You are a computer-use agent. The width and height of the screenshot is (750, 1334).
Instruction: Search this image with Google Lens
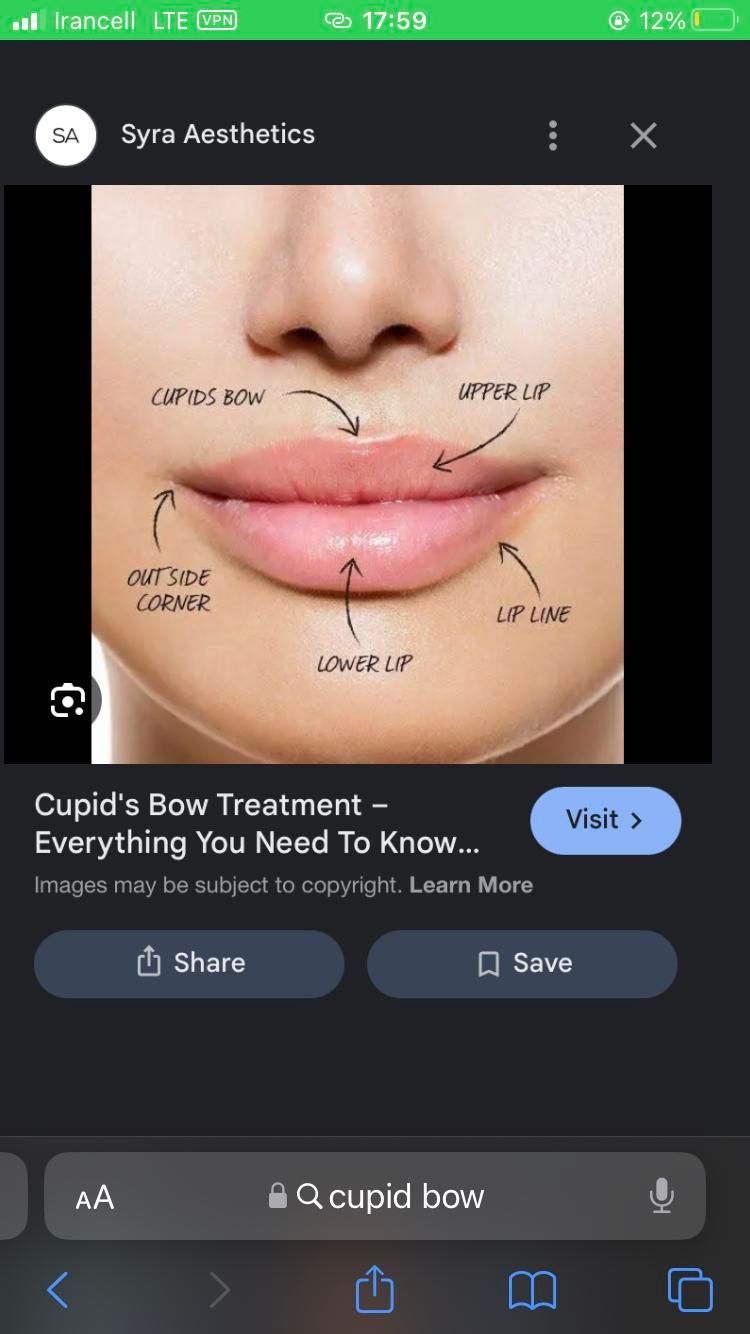(67, 700)
